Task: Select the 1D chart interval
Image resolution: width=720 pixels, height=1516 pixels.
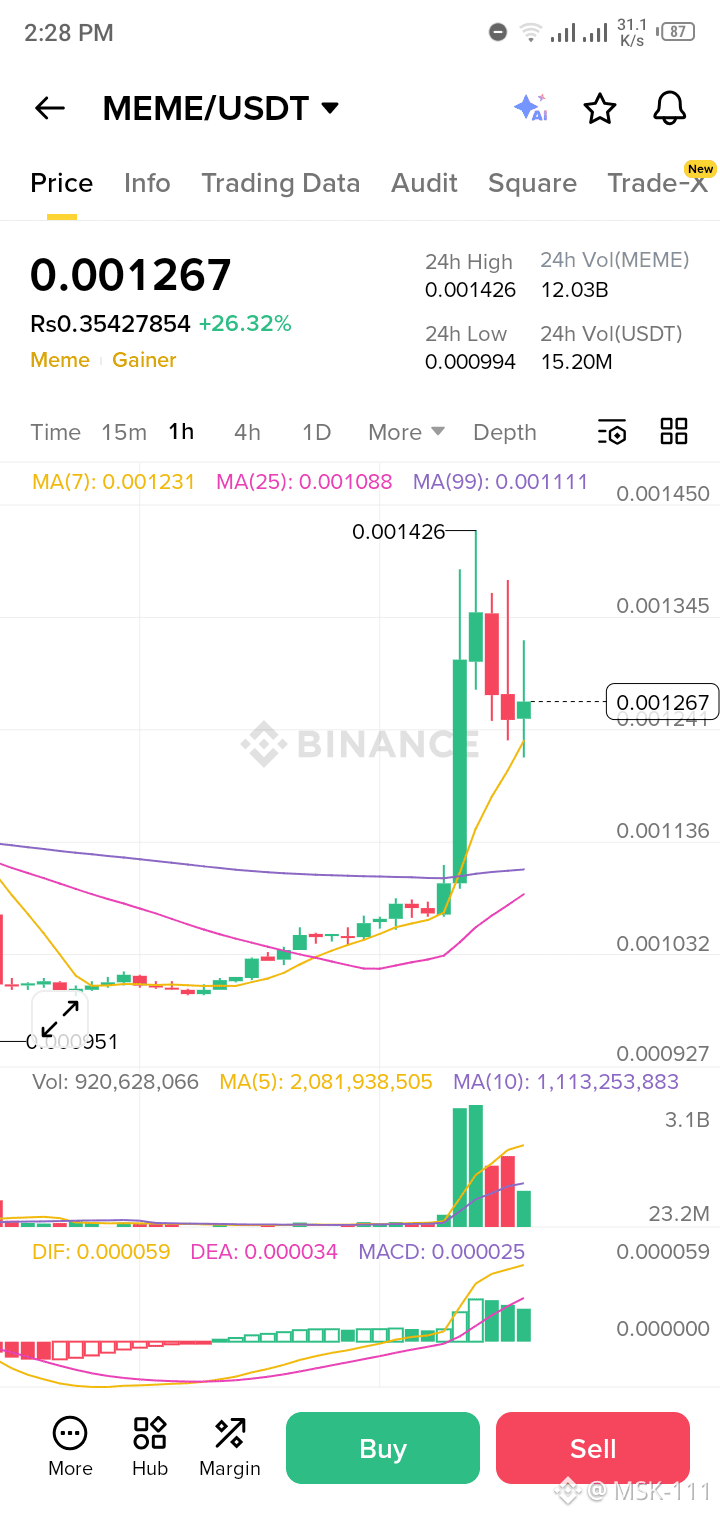Action: click(316, 432)
